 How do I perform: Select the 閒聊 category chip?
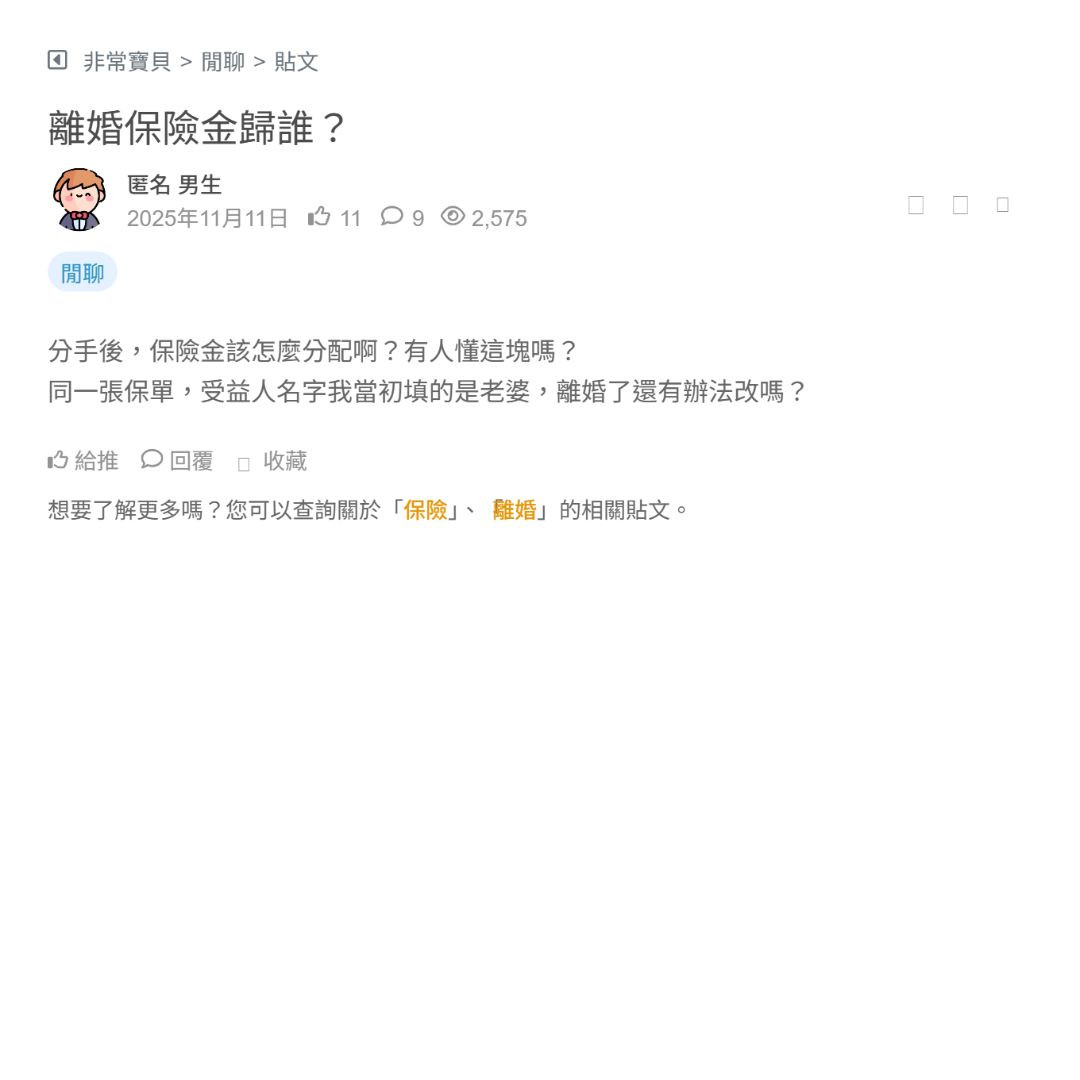[x=82, y=273]
